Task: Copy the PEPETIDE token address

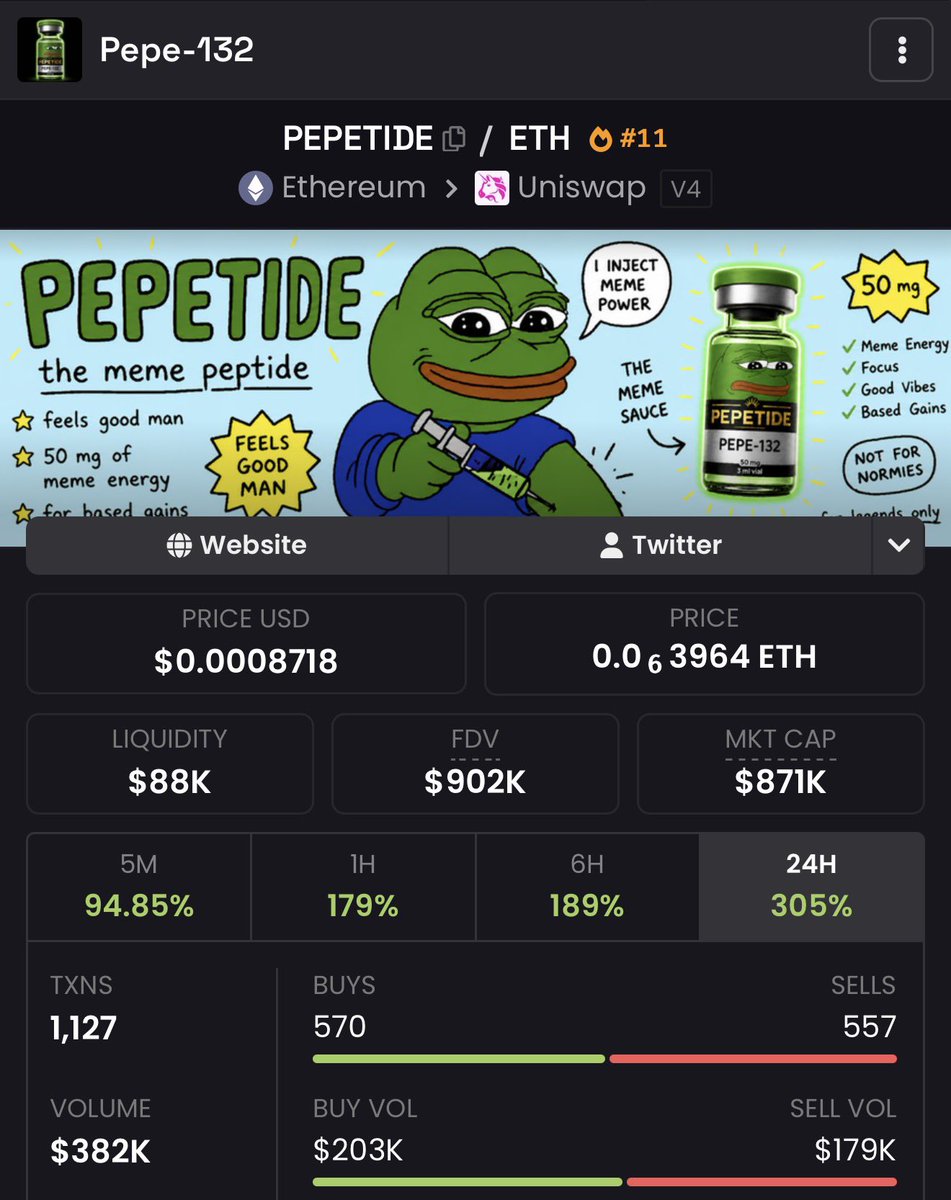Action: tap(454, 139)
